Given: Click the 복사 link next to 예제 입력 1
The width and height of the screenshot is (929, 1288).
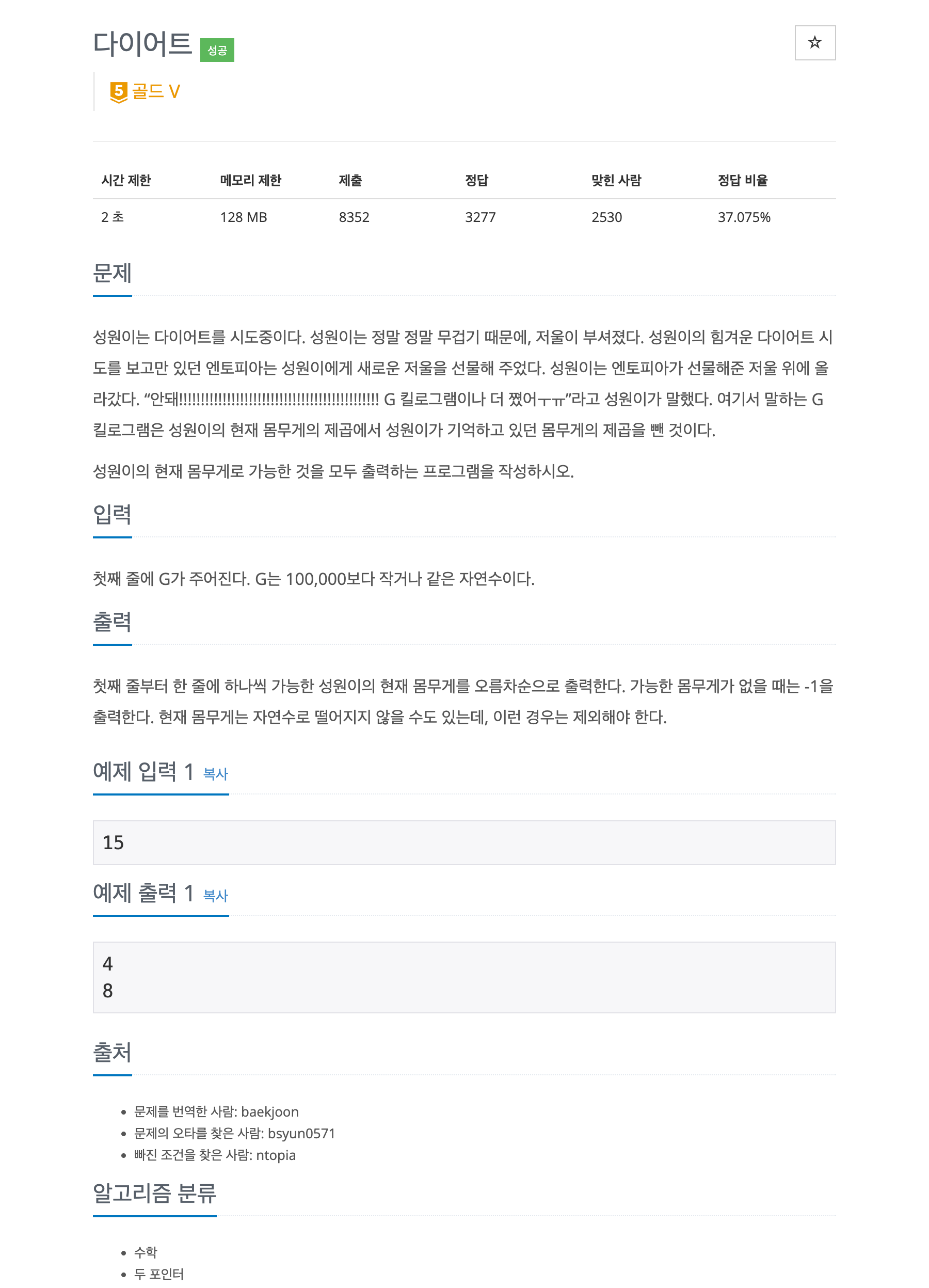Looking at the screenshot, I should point(214,773).
